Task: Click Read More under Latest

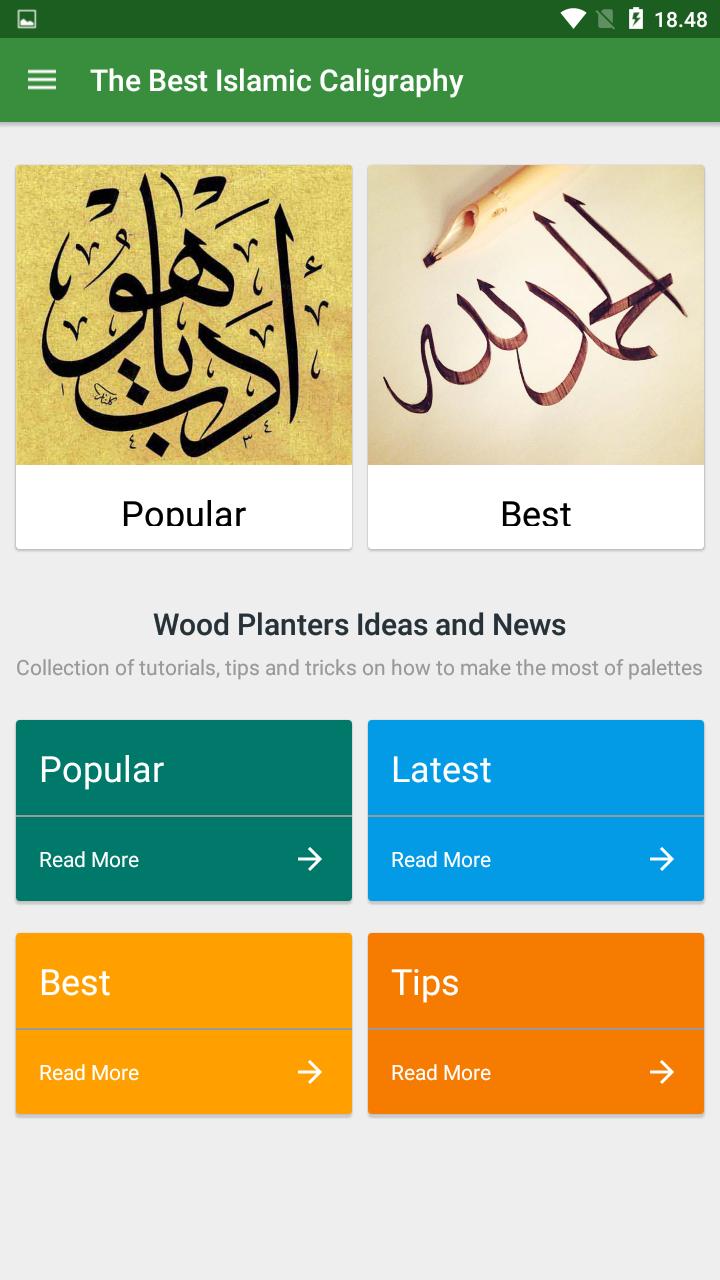Action: click(440, 858)
